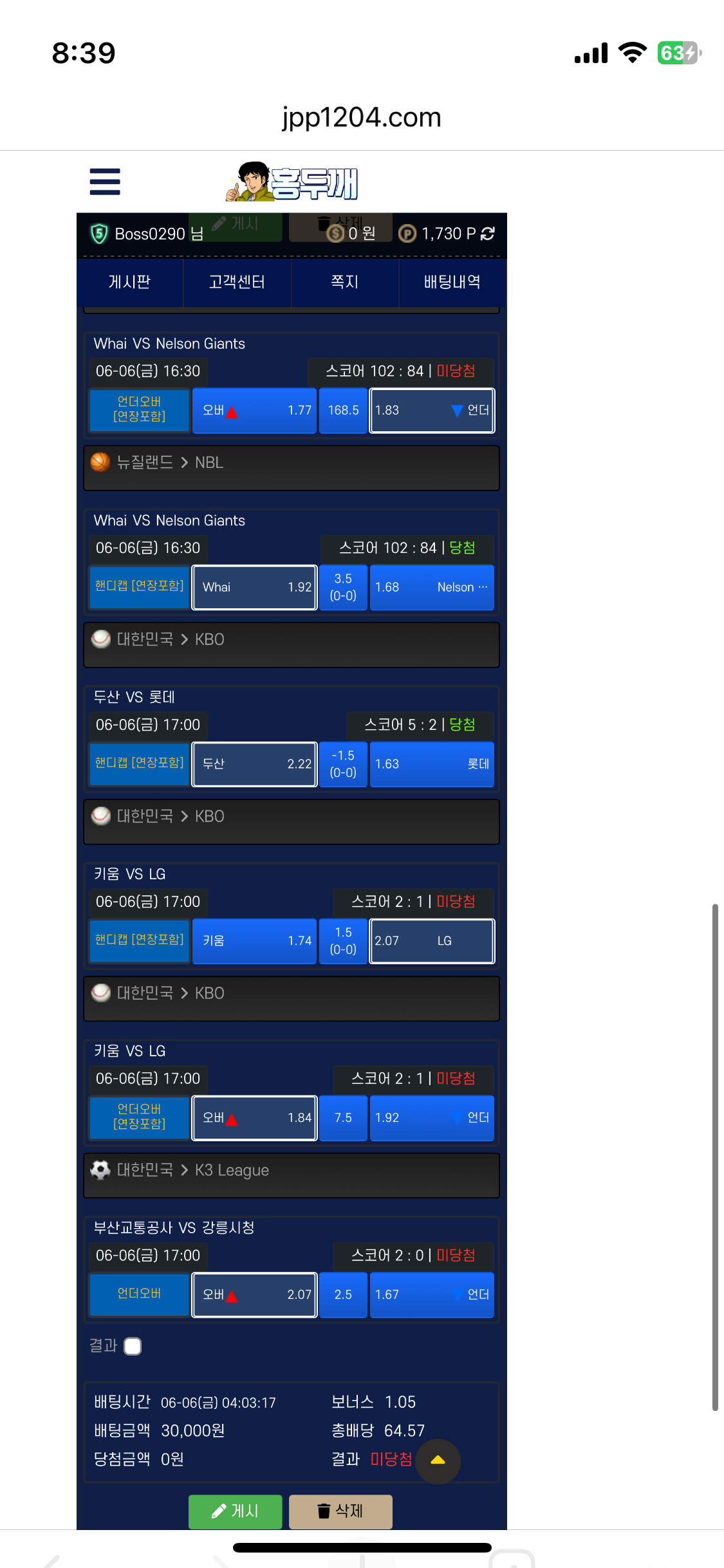The width and height of the screenshot is (724, 1568).
Task: Delete this bet with 삭제 button
Action: tap(340, 1511)
